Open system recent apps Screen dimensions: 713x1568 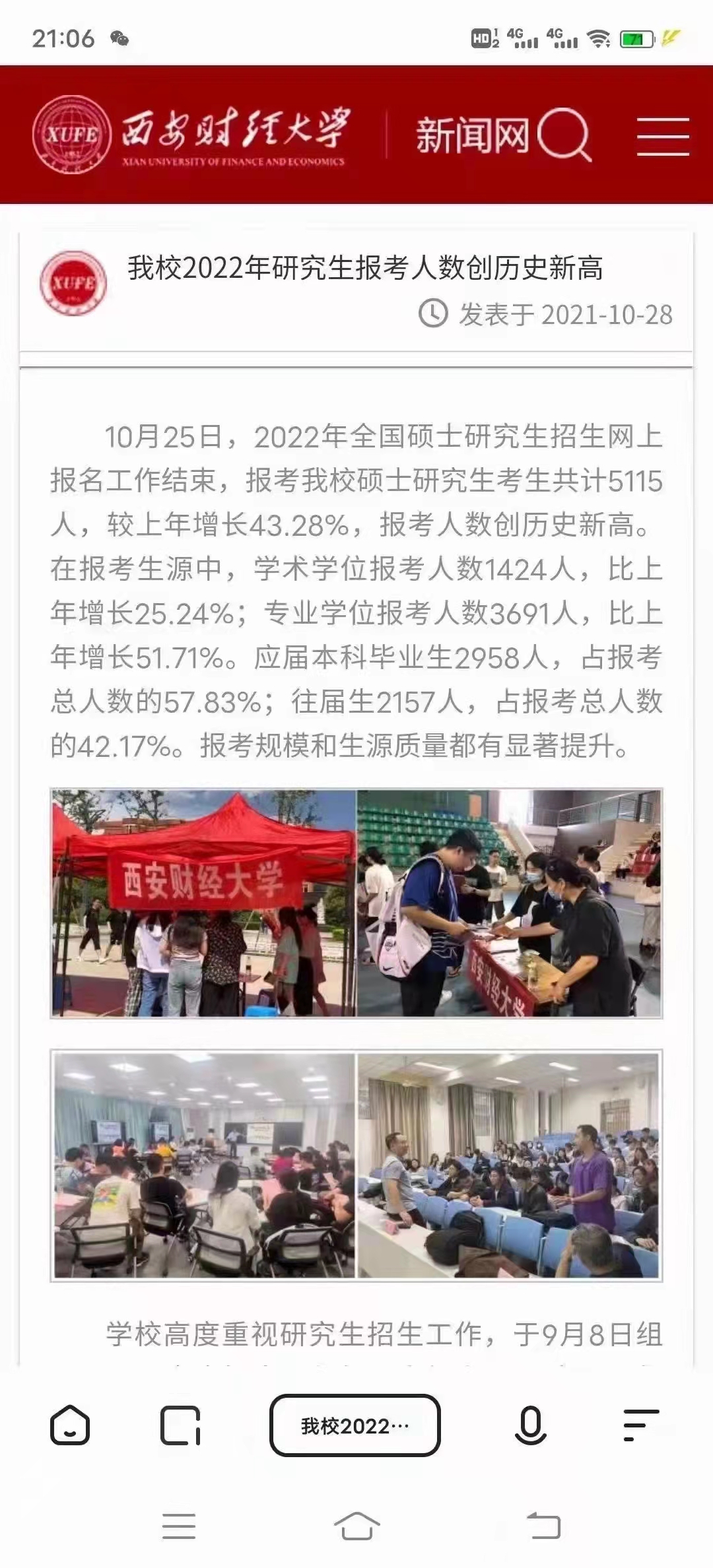[179, 1526]
